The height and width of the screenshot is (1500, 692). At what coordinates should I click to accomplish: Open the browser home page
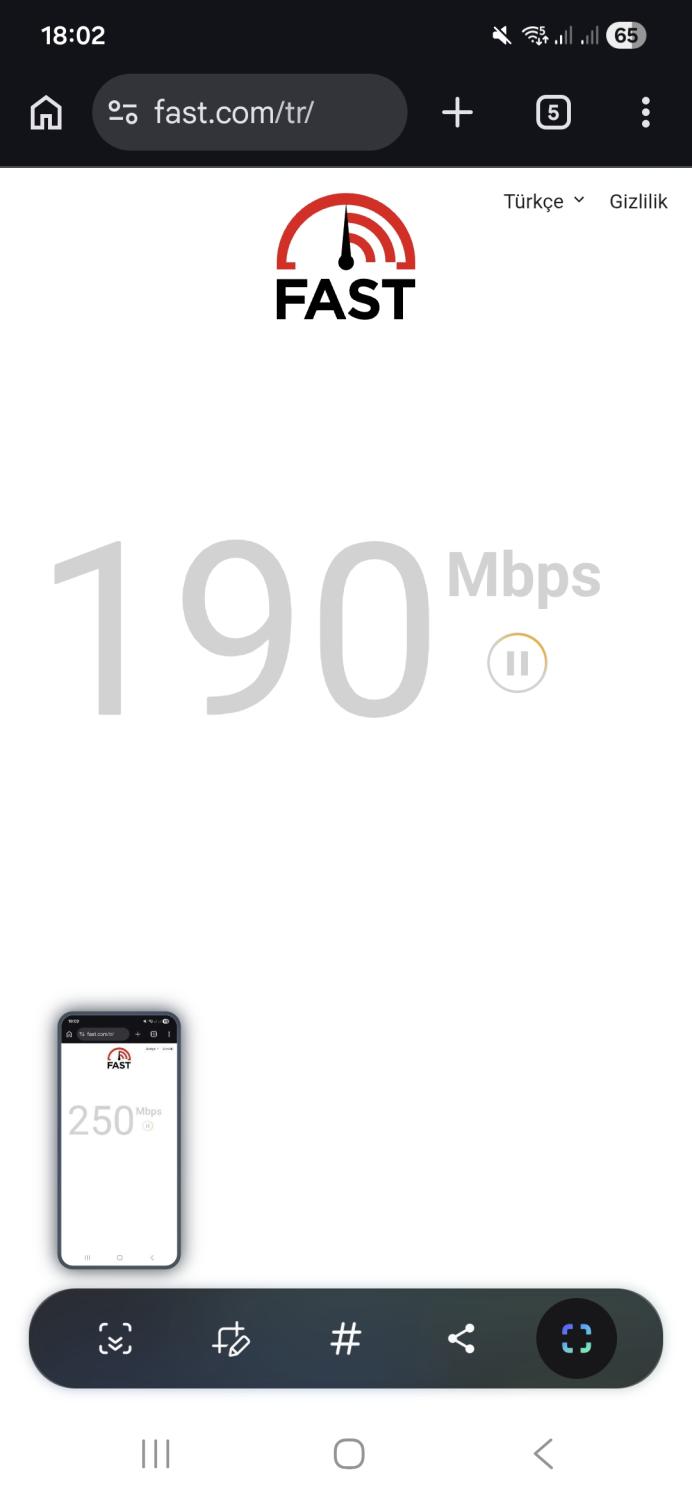tap(46, 113)
